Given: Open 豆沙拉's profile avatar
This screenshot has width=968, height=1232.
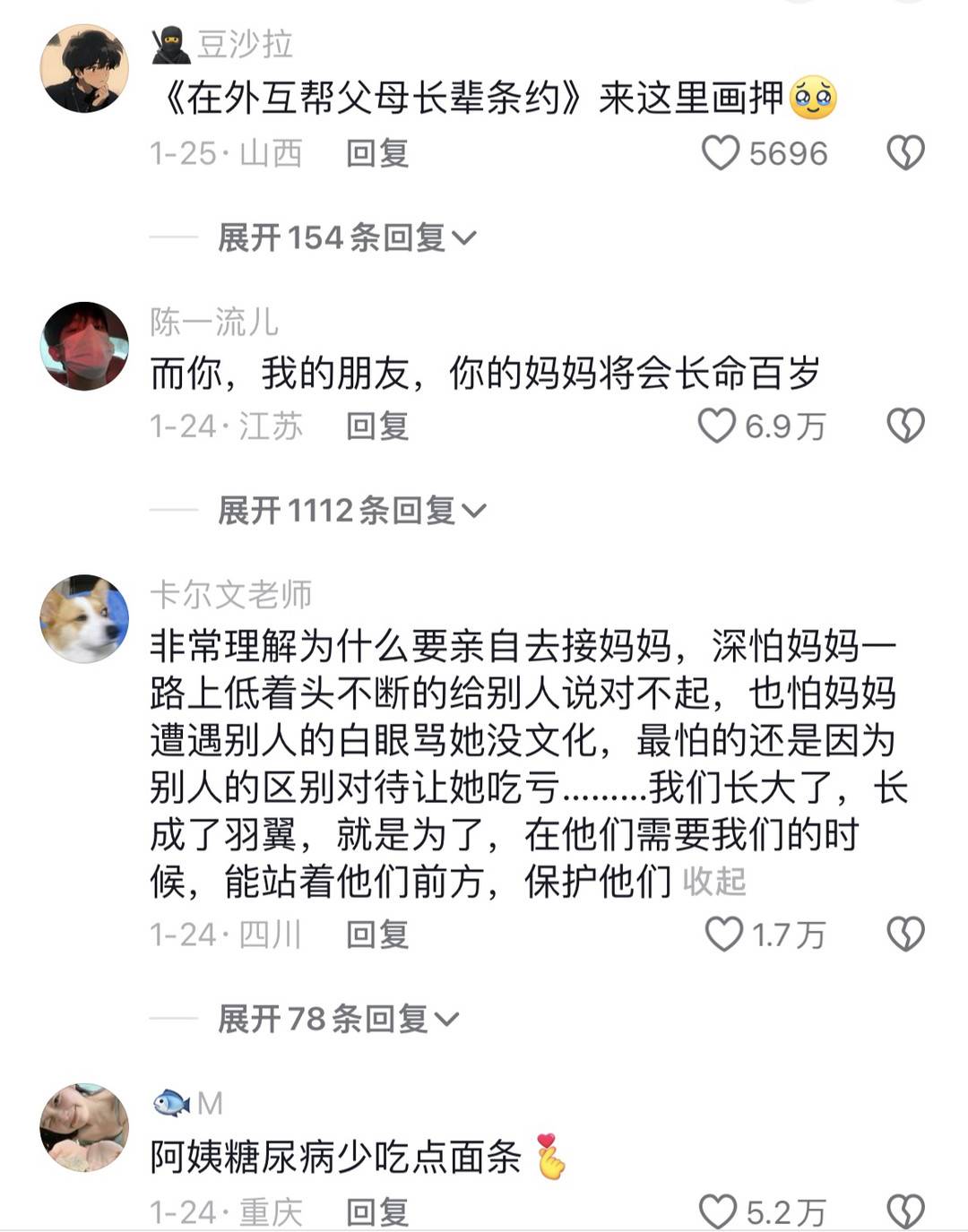Looking at the screenshot, I should 85,69.
